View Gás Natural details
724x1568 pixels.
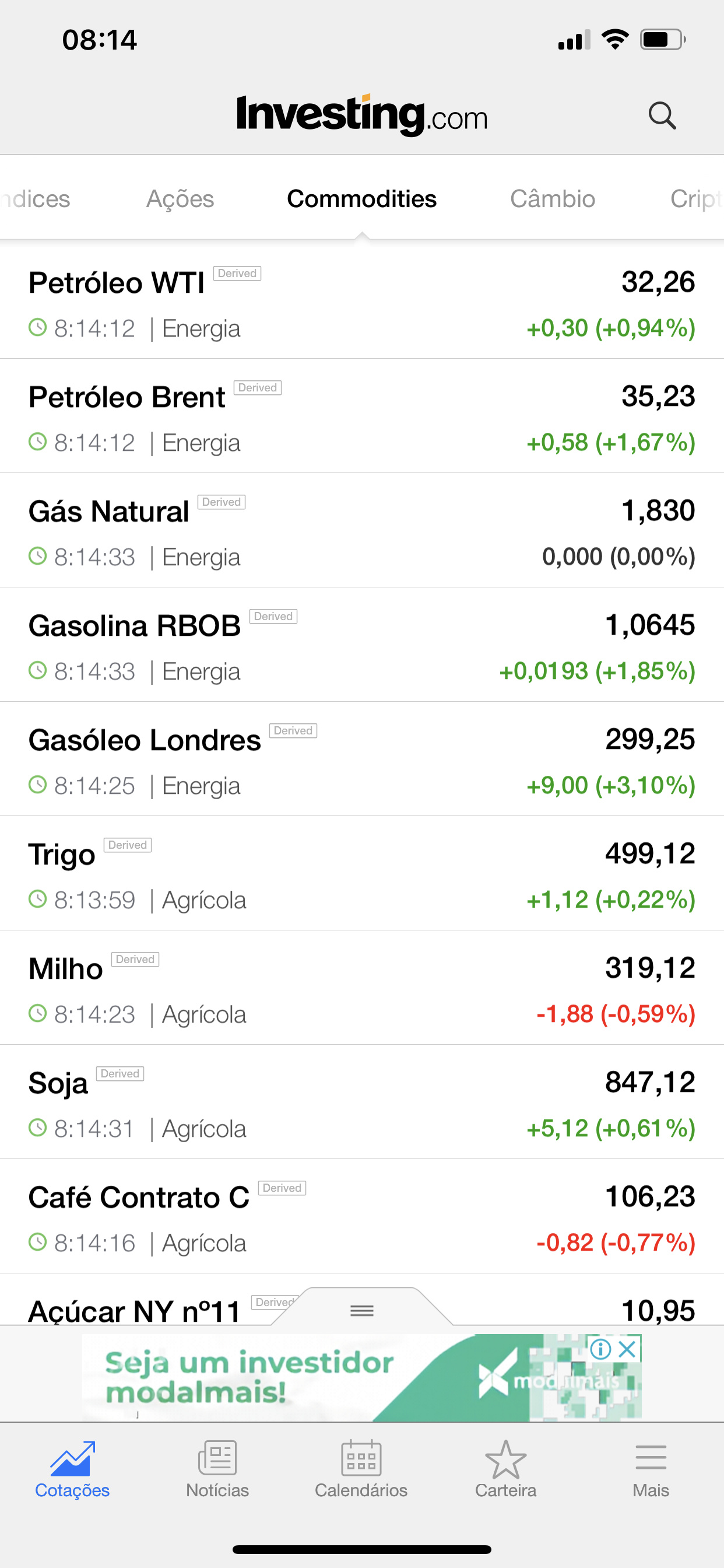coord(362,530)
